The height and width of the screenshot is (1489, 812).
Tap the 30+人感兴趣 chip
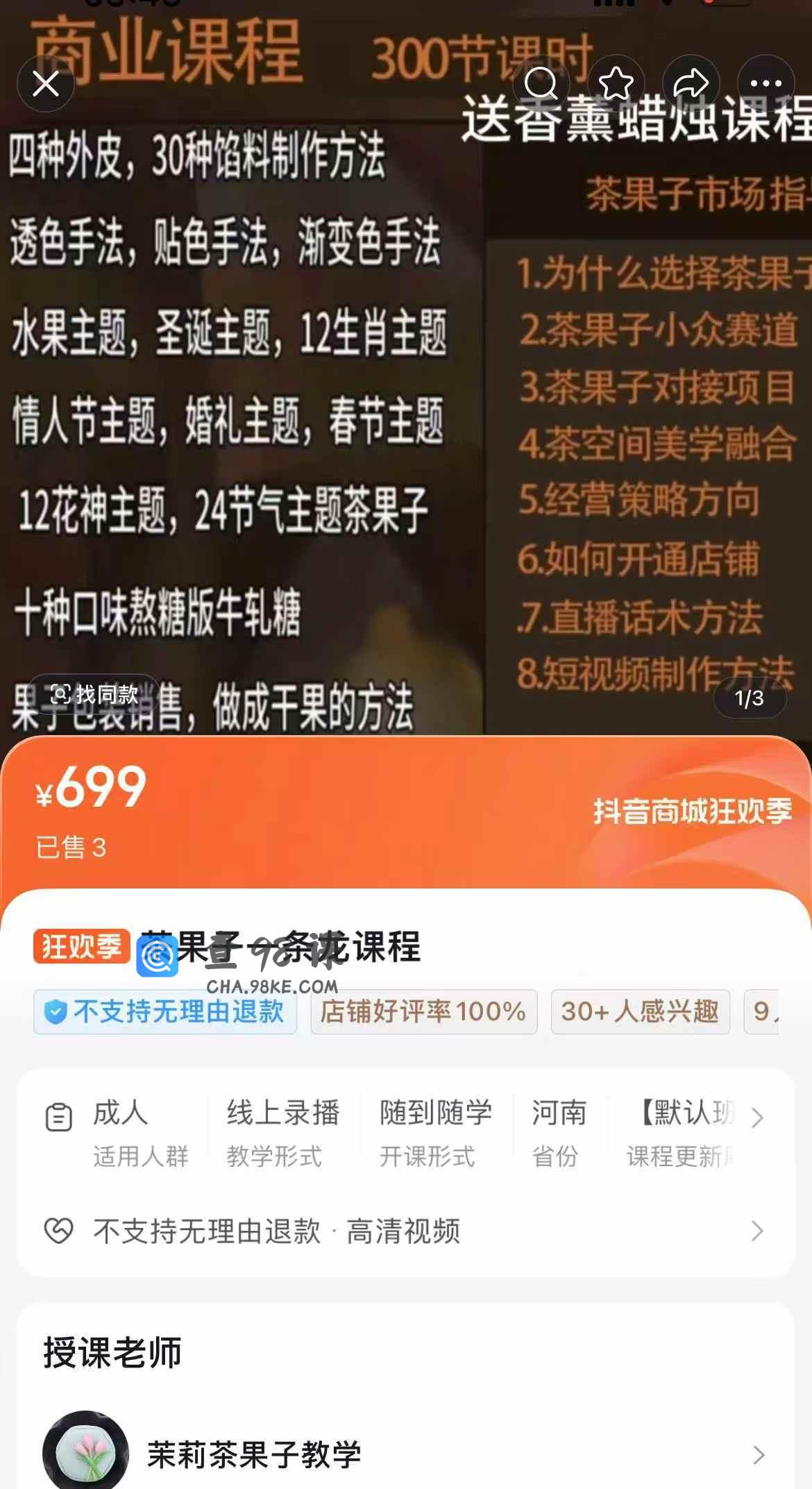(640, 1012)
